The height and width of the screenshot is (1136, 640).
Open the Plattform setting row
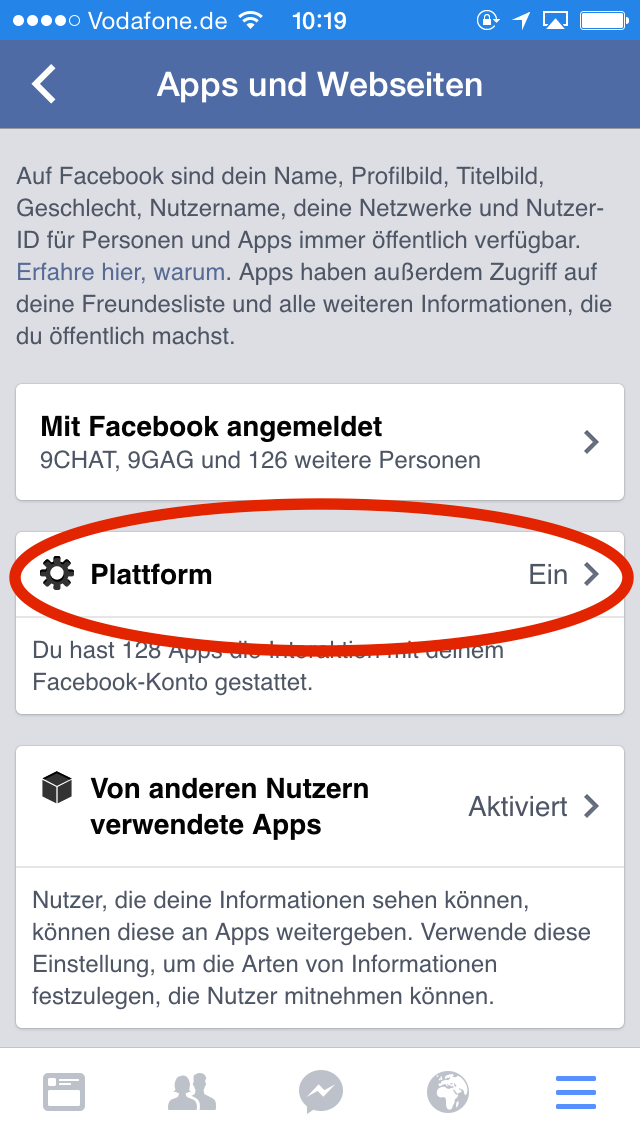click(320, 575)
